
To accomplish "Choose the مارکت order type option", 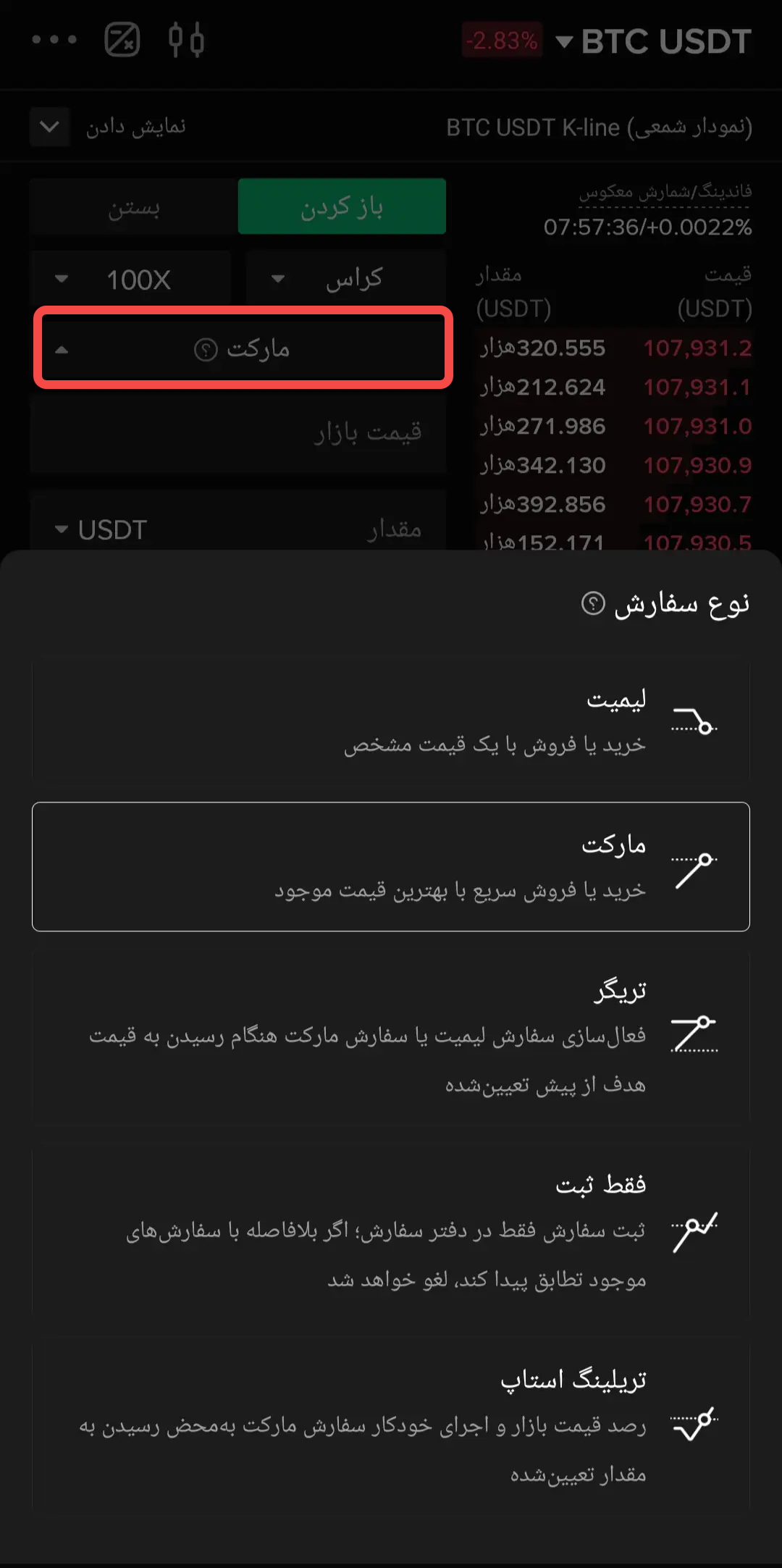I will point(391,866).
